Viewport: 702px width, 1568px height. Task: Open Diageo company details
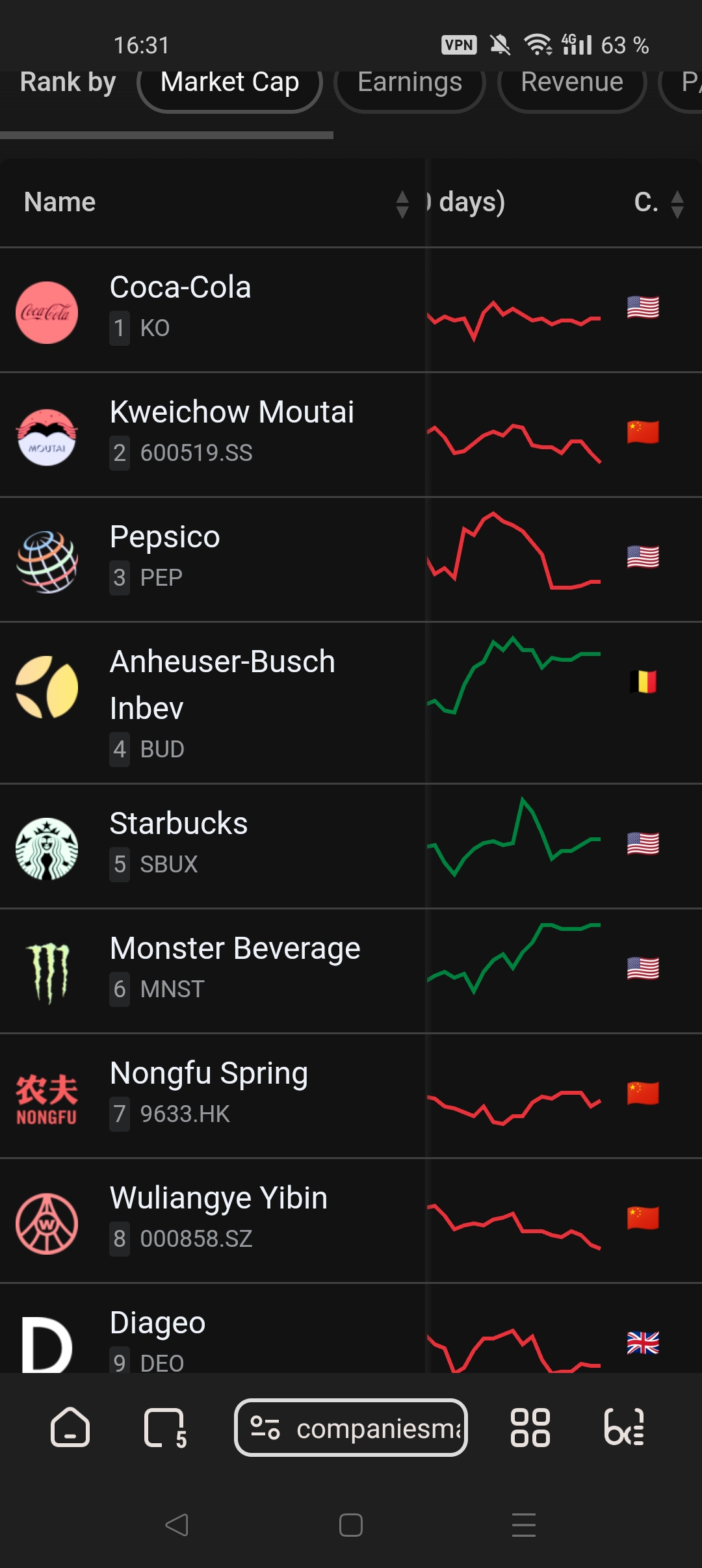pos(157,1324)
